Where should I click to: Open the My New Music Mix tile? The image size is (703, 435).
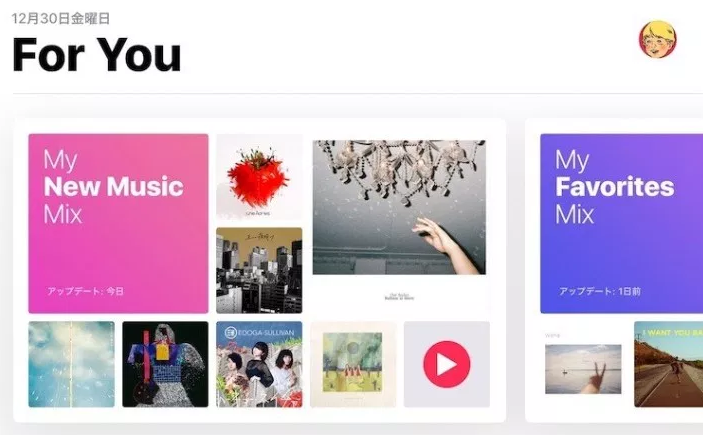click(118, 223)
